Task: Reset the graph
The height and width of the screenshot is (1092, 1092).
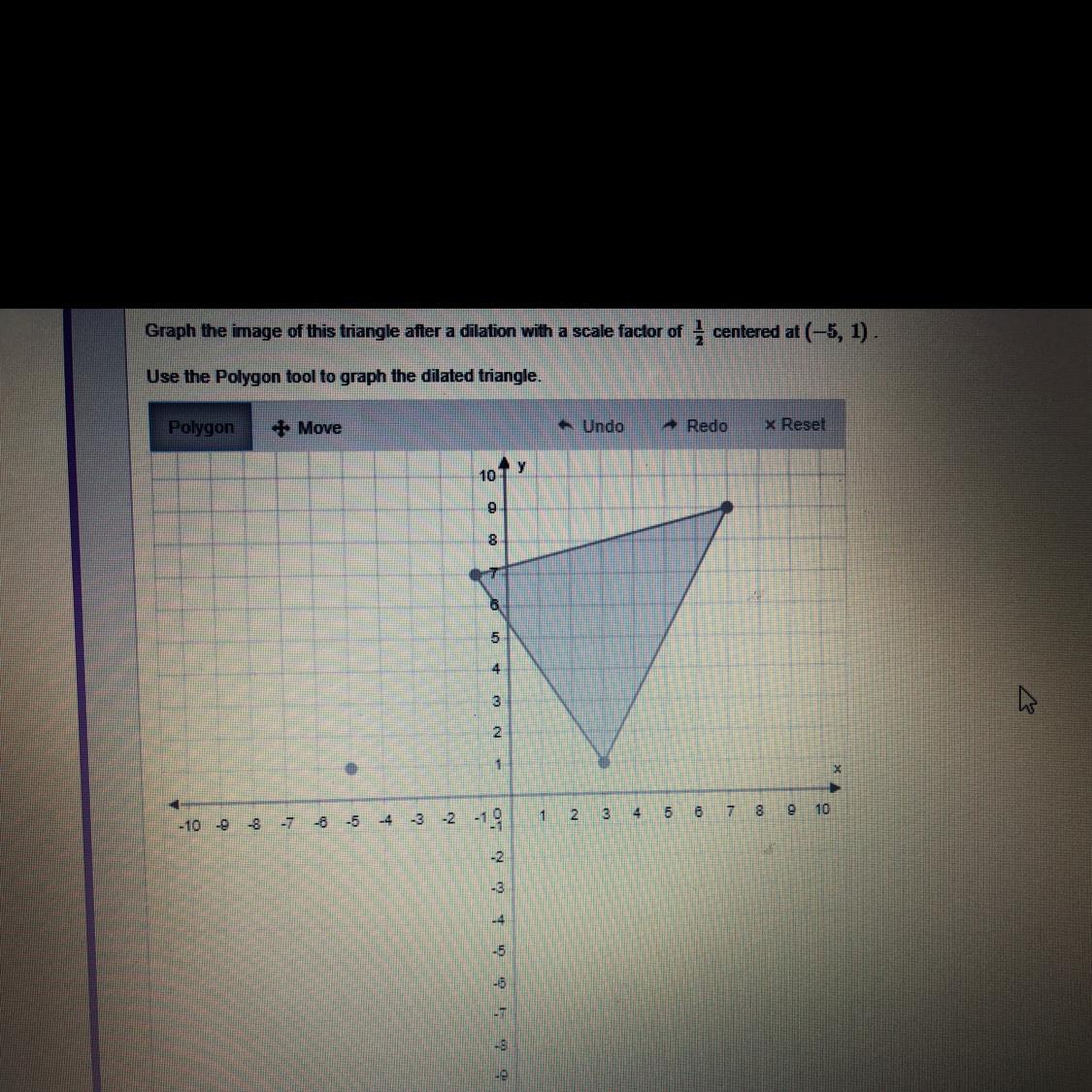Action: (795, 424)
